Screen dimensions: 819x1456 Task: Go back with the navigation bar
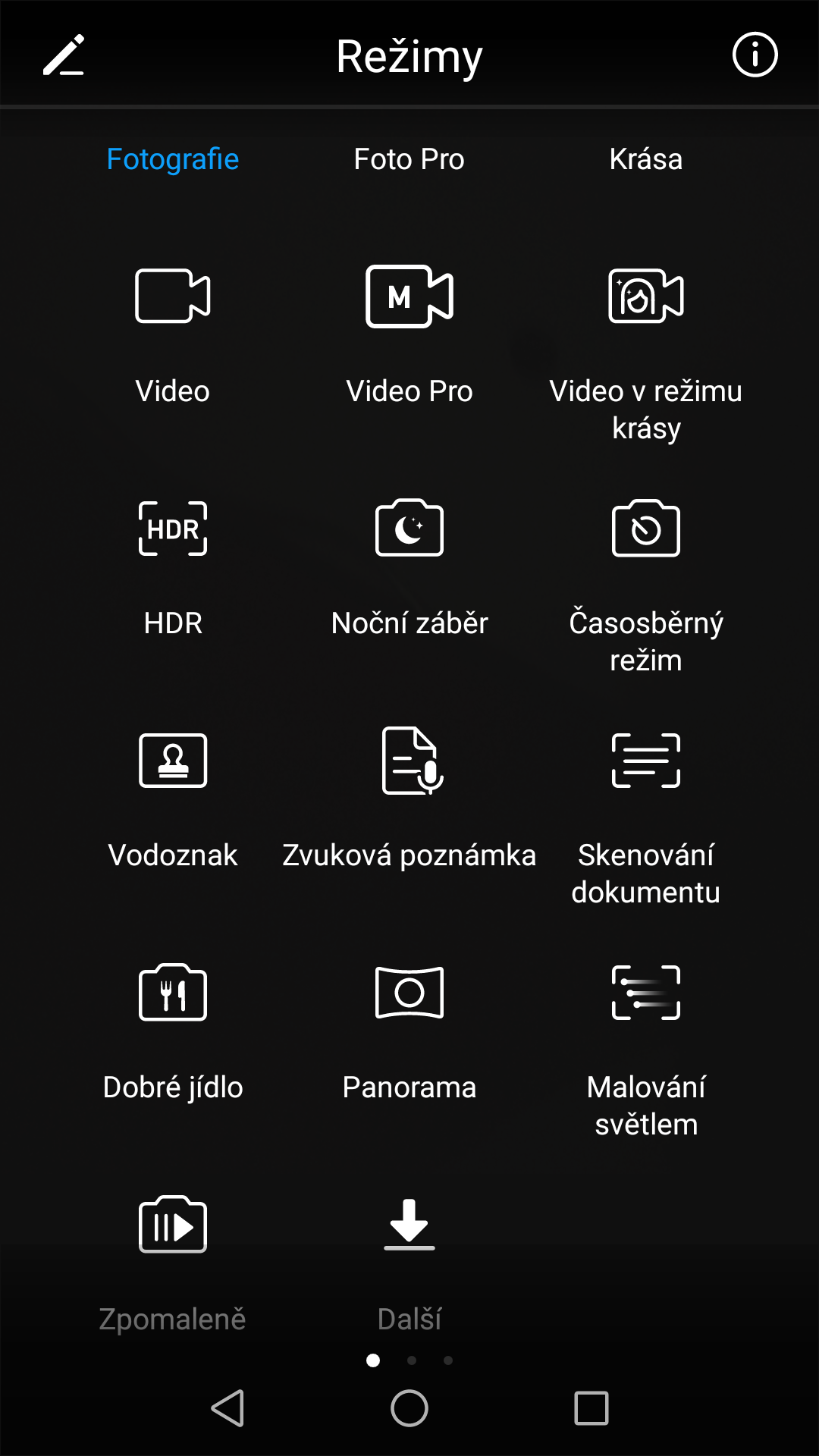pos(227,1408)
